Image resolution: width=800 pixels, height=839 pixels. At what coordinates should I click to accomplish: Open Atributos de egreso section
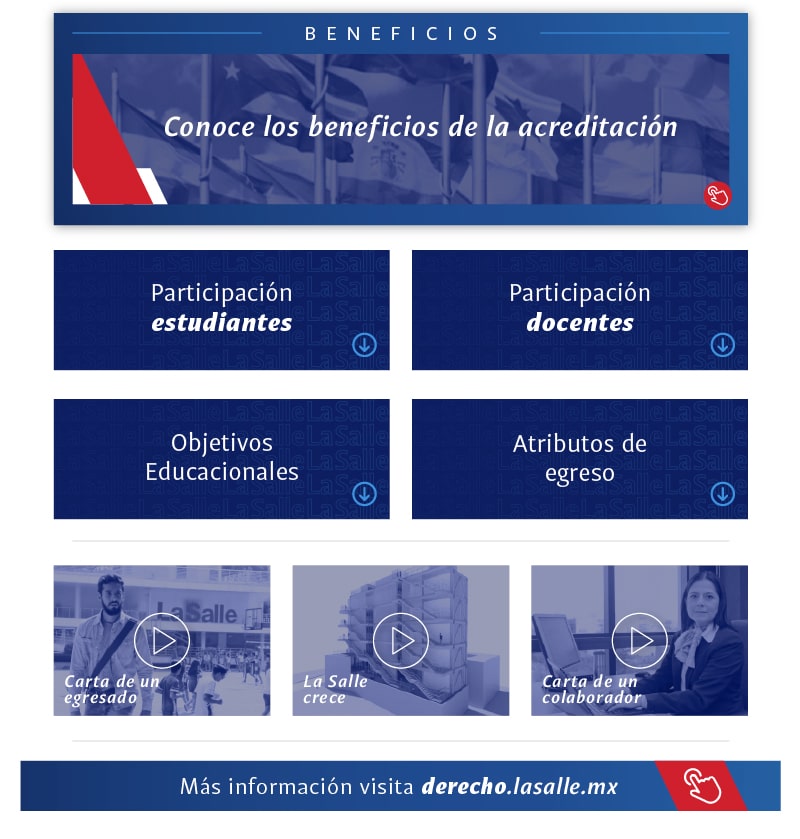pyautogui.click(x=579, y=458)
